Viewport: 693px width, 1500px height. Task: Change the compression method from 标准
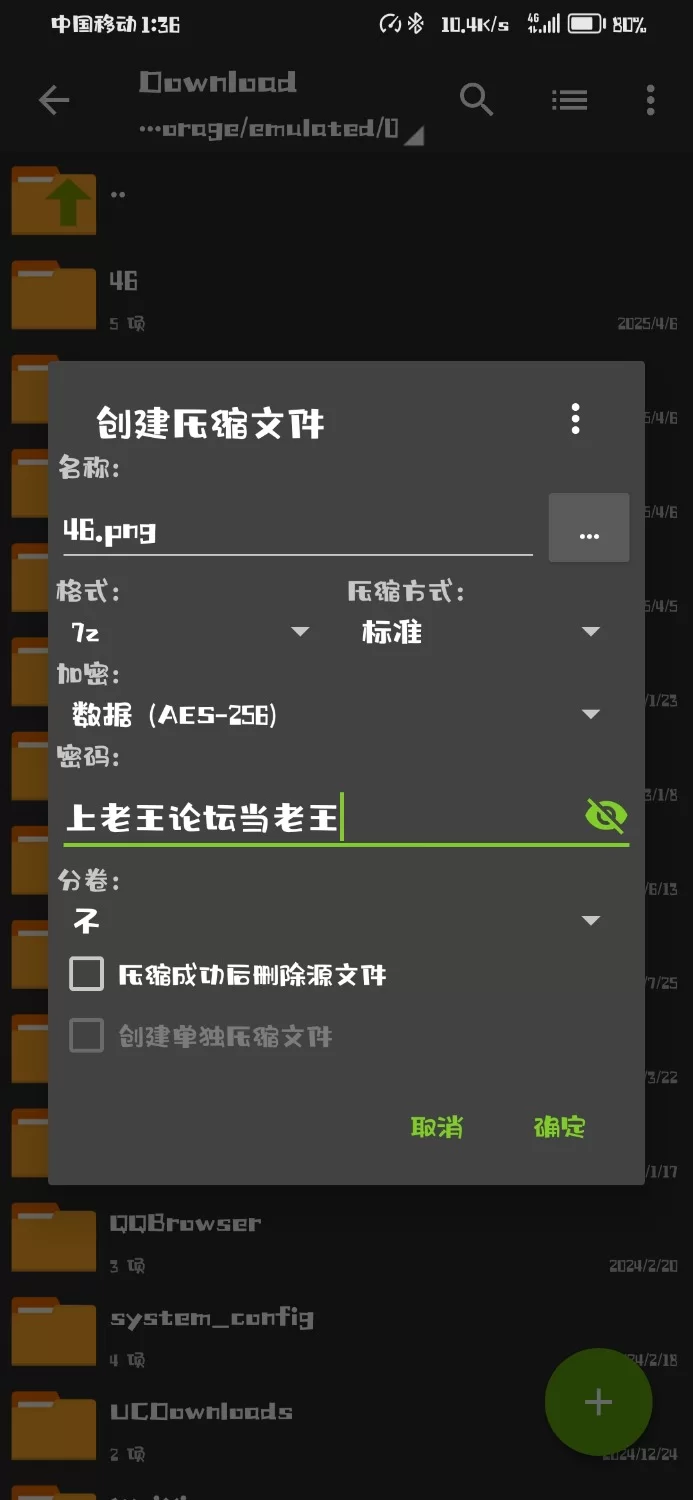click(x=481, y=632)
